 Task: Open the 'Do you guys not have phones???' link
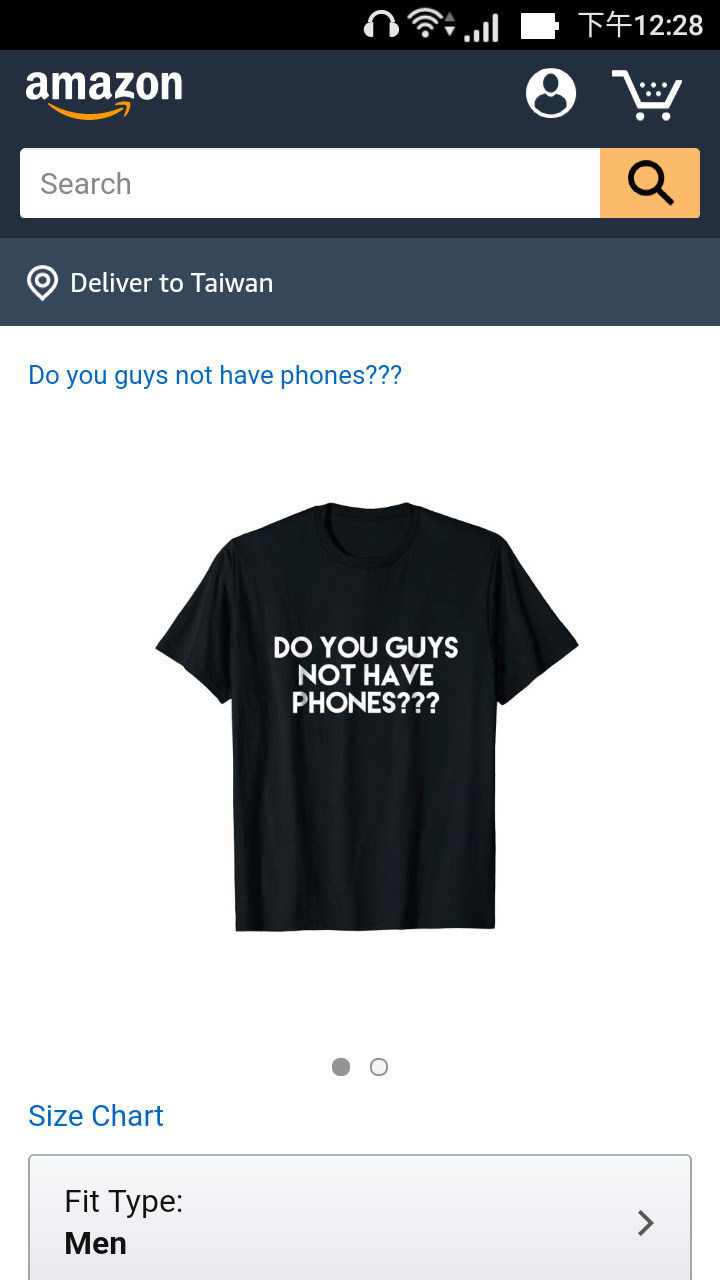coord(215,375)
